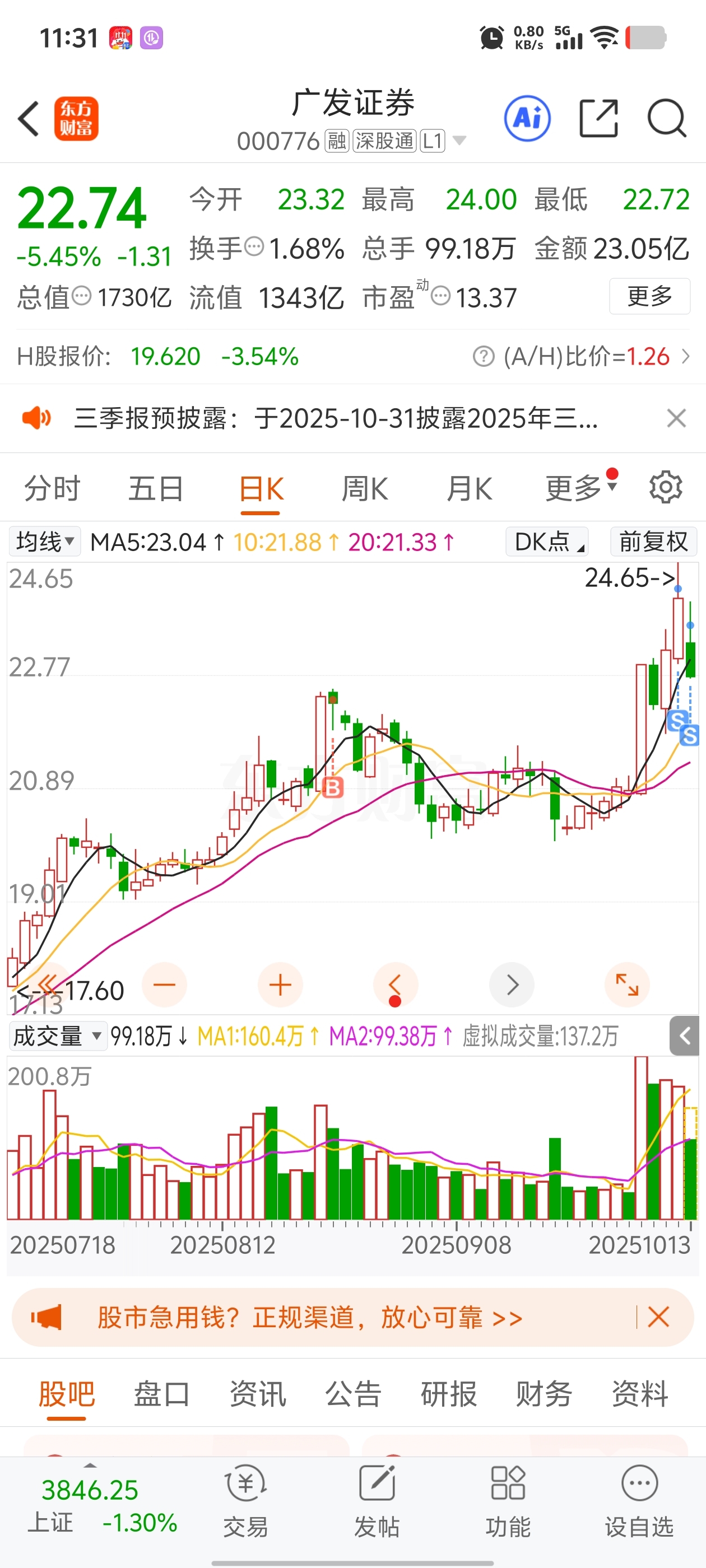Open stock search magnifier

(667, 118)
